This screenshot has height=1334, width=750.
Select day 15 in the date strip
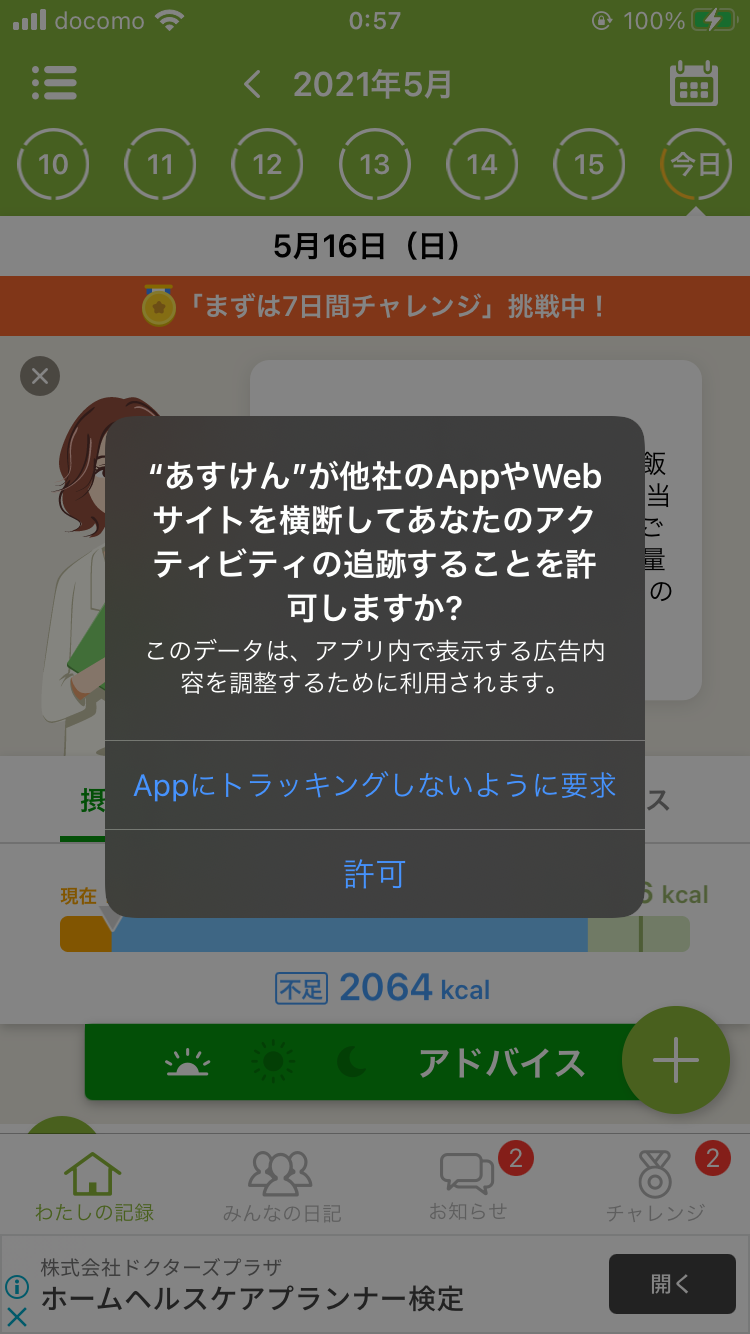coord(588,163)
